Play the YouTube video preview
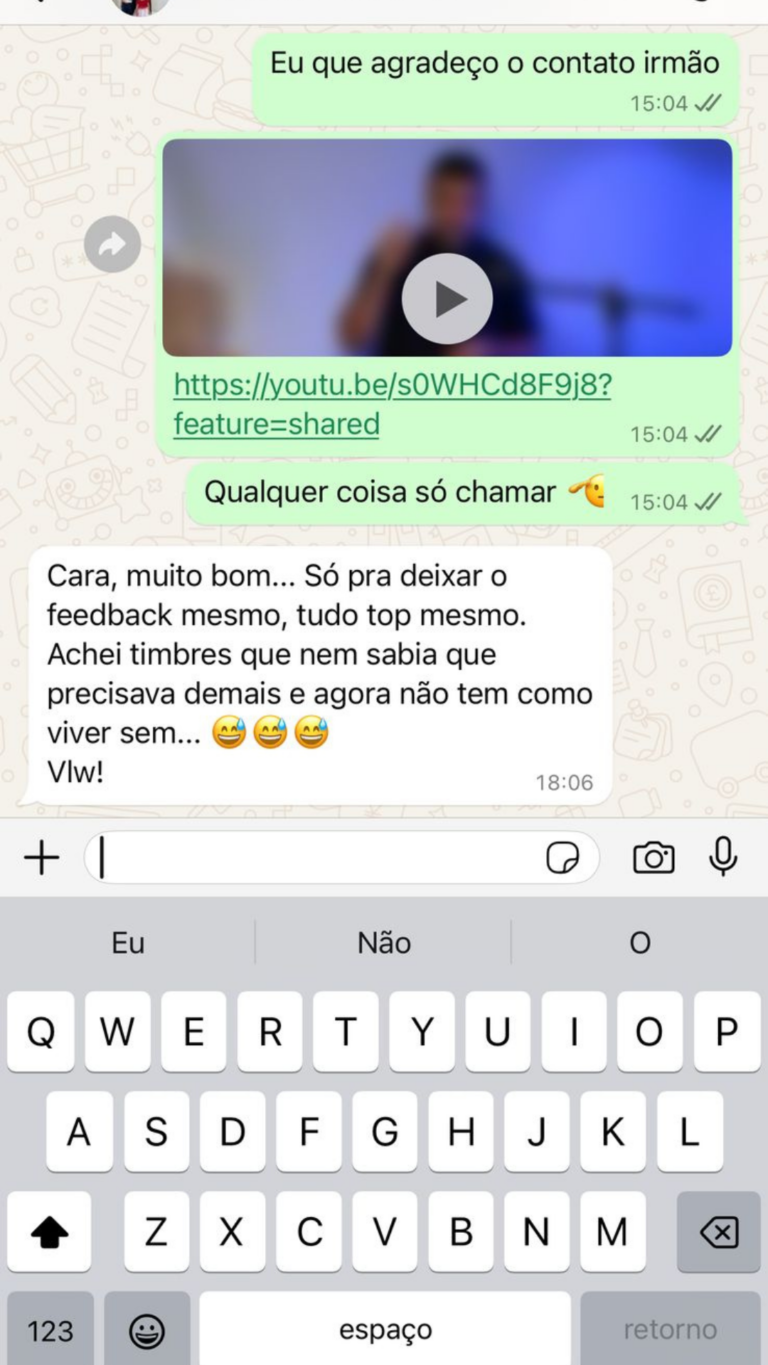The image size is (768, 1365). click(x=447, y=297)
